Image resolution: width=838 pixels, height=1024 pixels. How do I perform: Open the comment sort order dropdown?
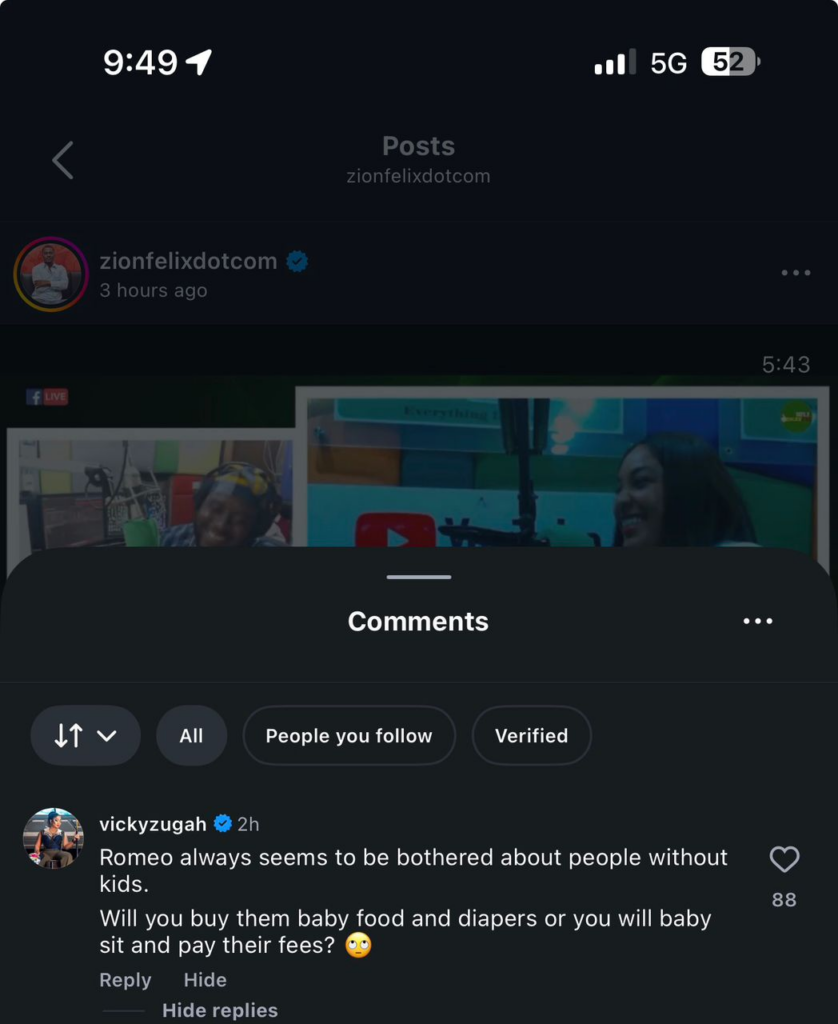pos(85,736)
